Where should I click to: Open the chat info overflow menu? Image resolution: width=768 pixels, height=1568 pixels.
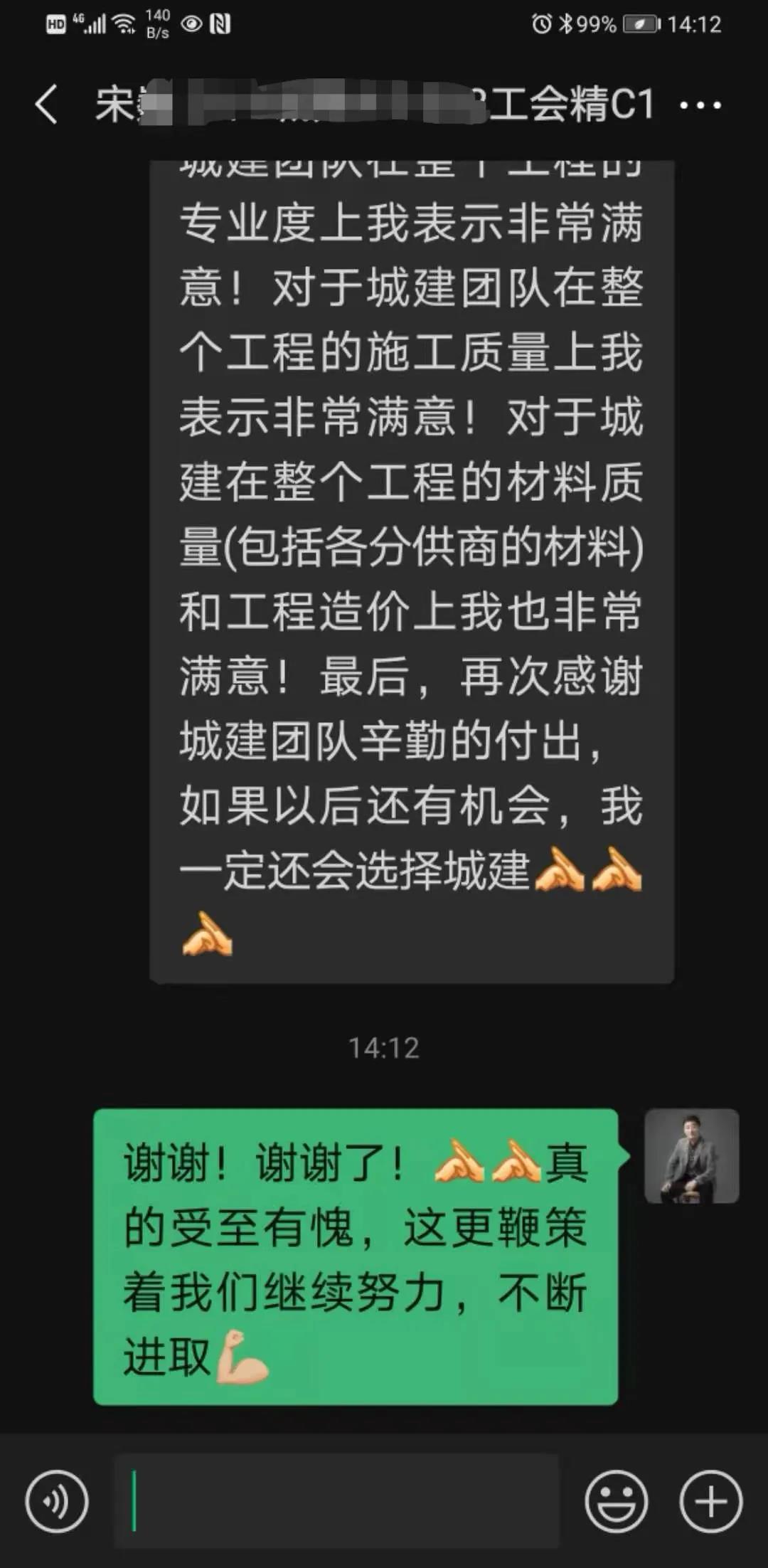coord(700,105)
